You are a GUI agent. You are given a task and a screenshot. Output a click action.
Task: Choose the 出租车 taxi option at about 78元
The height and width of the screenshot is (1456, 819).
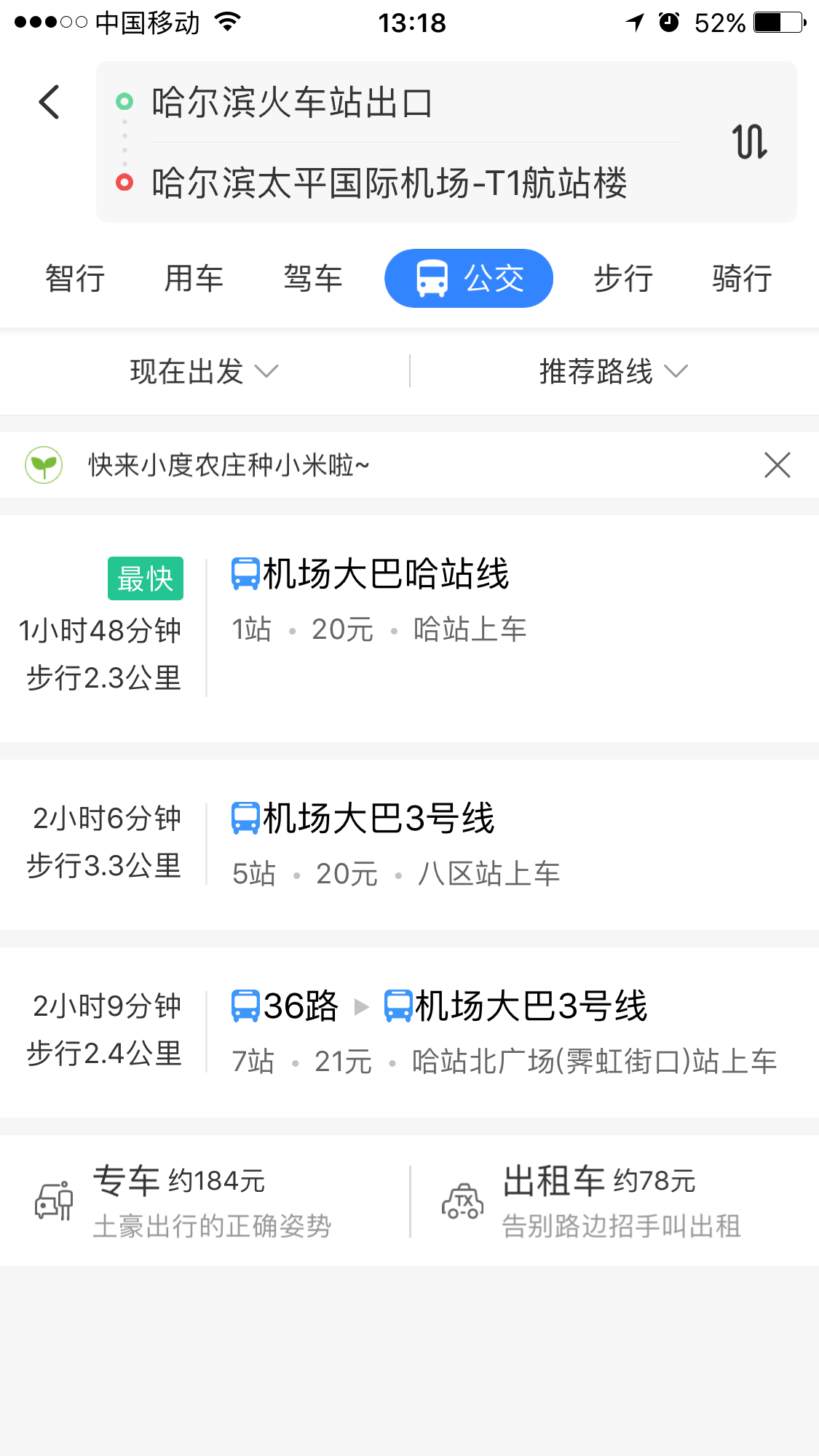pos(614,1201)
